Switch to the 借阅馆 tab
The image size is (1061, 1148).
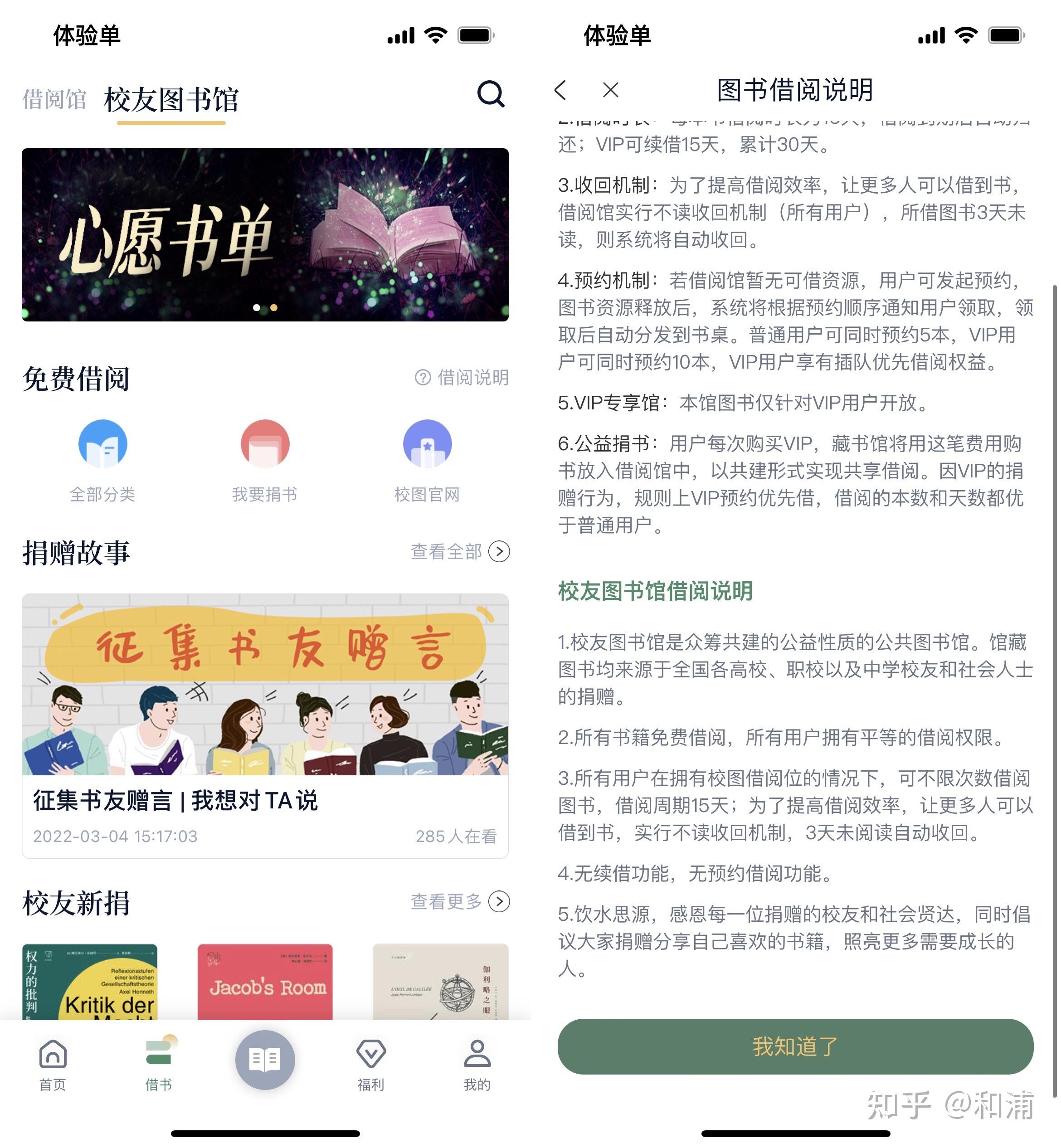tap(54, 99)
